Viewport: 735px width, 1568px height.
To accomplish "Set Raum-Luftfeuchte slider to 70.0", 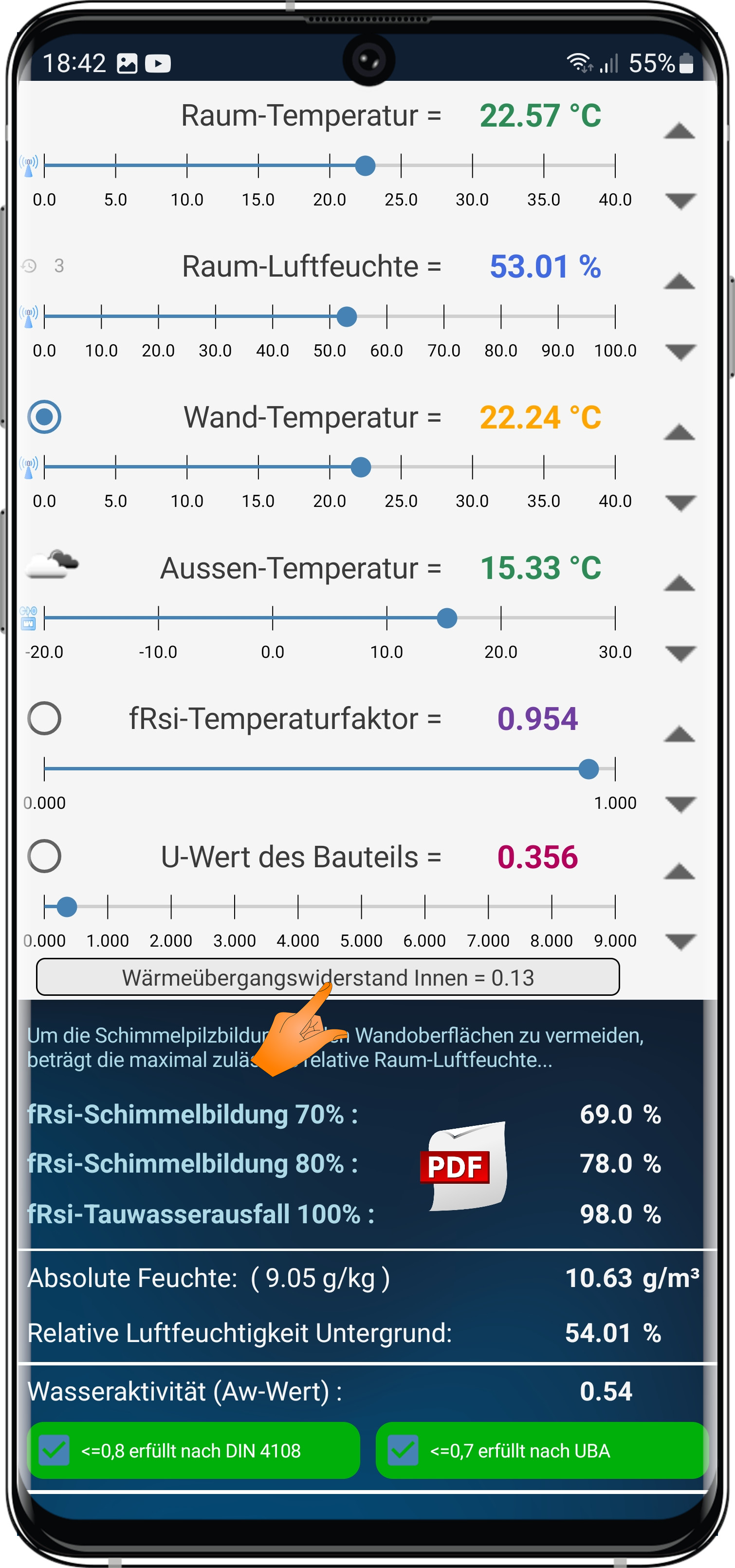I will [x=444, y=317].
